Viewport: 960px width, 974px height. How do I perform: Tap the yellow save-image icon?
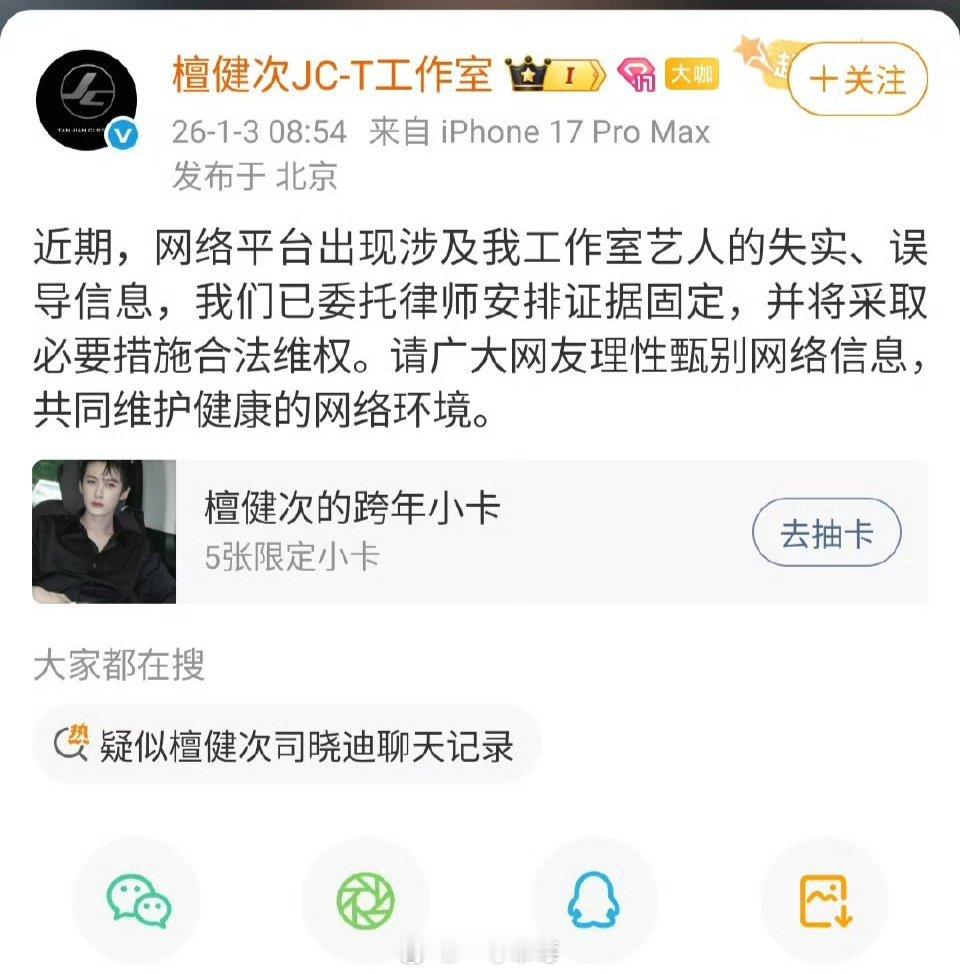tap(826, 899)
